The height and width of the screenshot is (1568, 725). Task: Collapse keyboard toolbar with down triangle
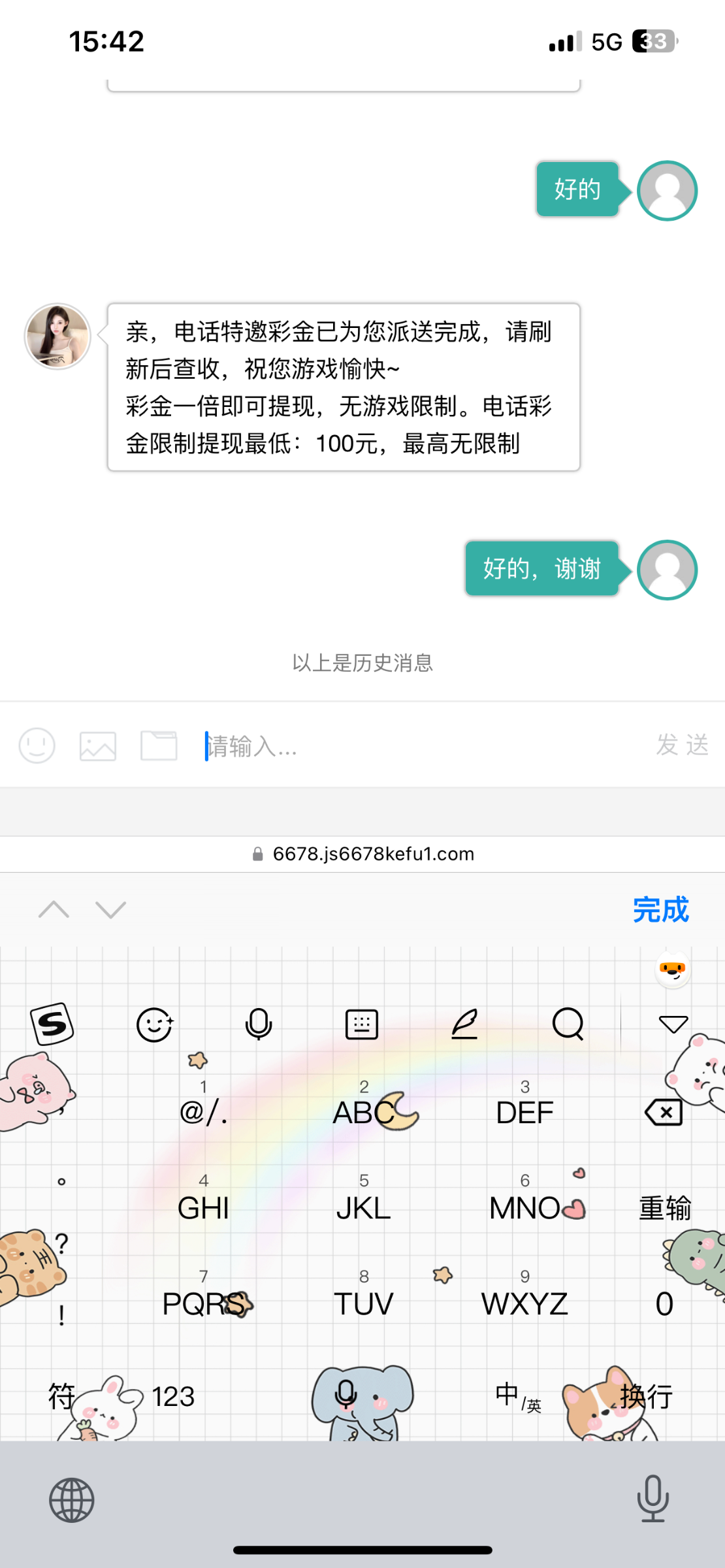pos(673,1024)
